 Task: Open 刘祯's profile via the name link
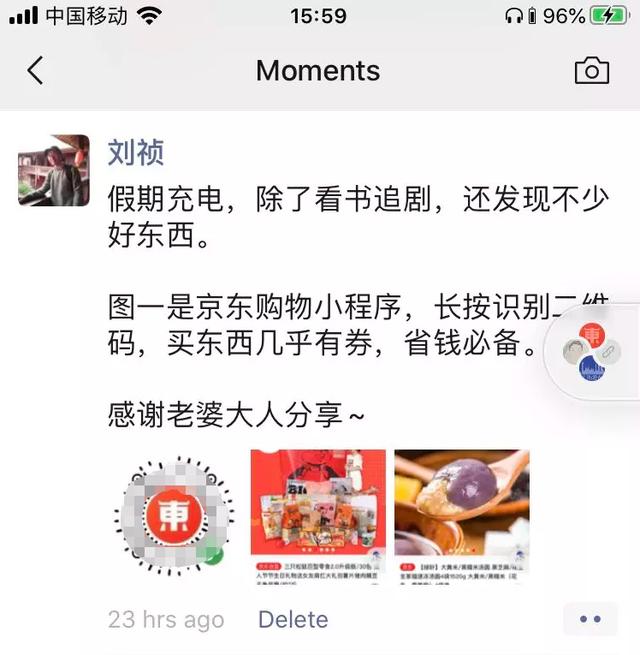(x=135, y=153)
